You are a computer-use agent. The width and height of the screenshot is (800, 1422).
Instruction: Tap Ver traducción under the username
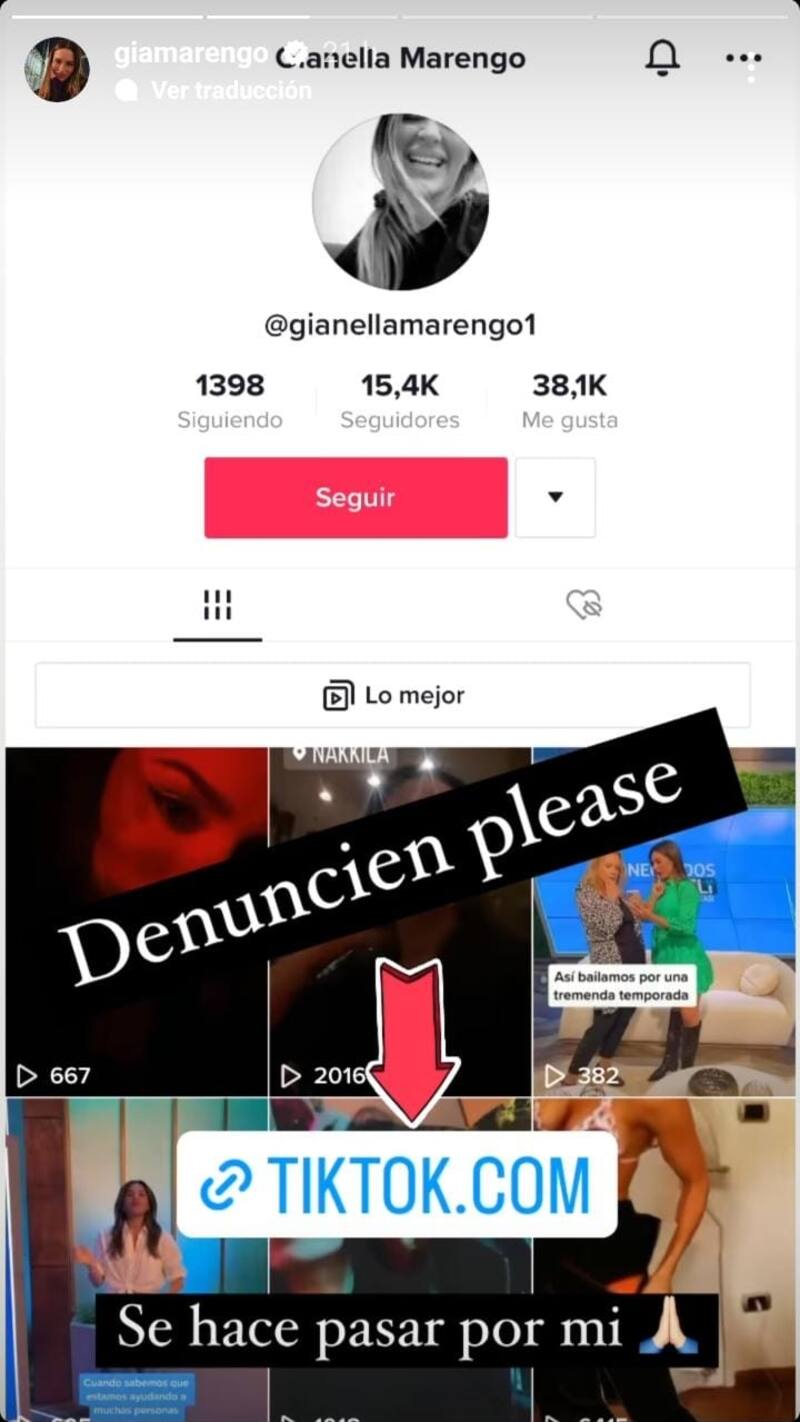pos(230,90)
